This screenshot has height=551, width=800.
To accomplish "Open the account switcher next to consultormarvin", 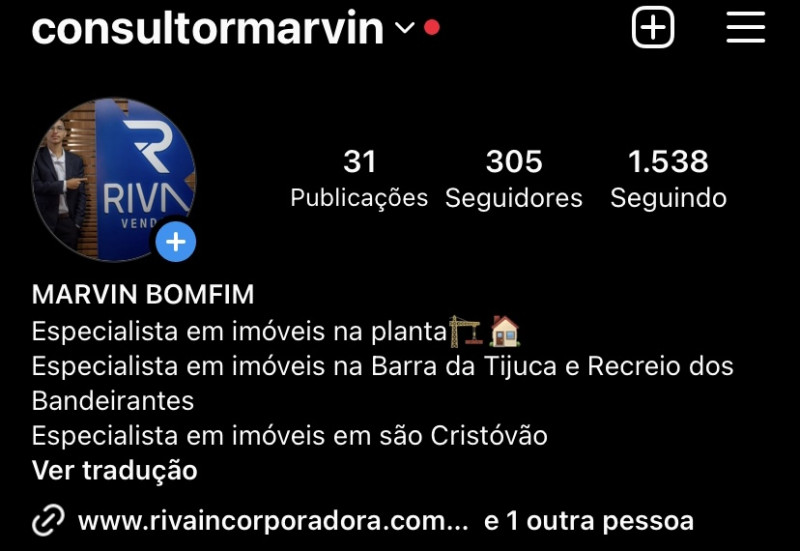I will click(404, 29).
